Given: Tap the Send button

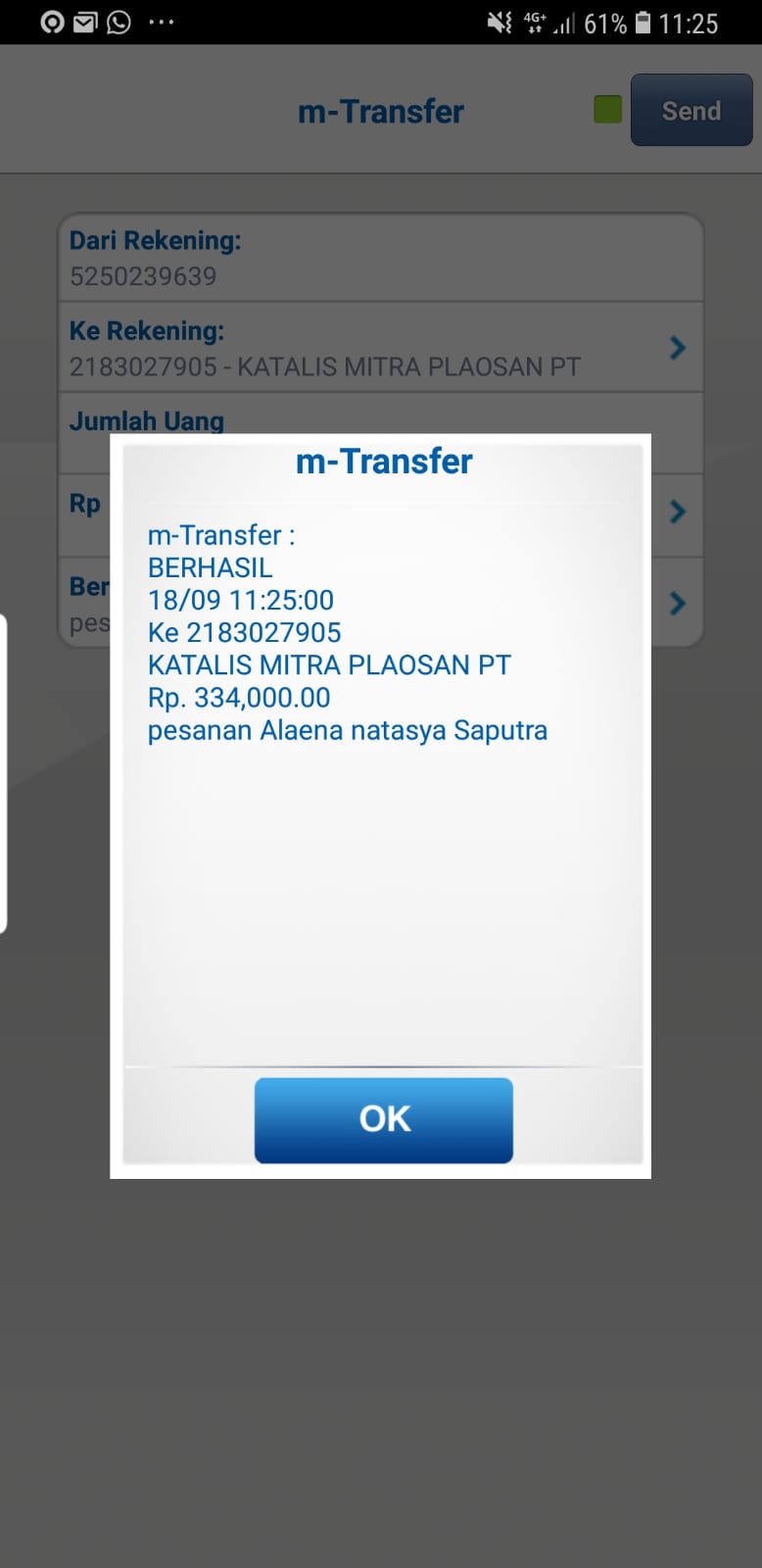Looking at the screenshot, I should (x=691, y=110).
